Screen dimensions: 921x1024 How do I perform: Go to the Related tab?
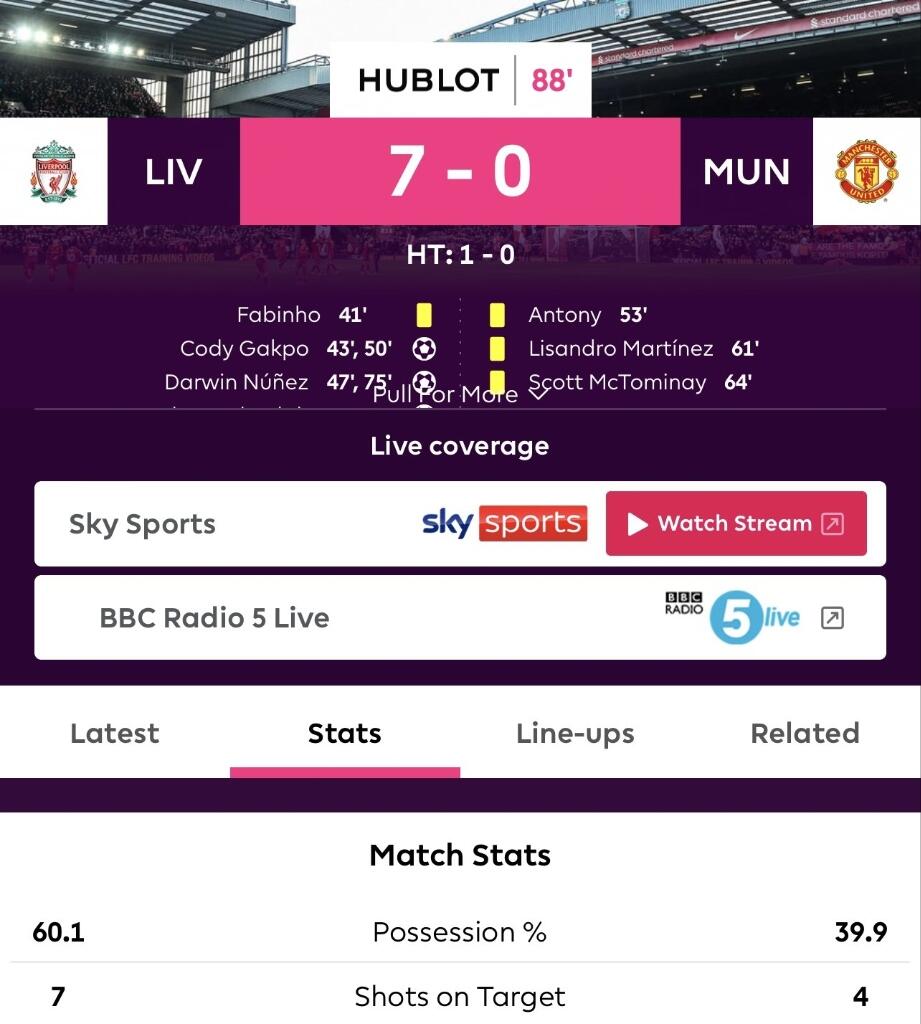(805, 733)
